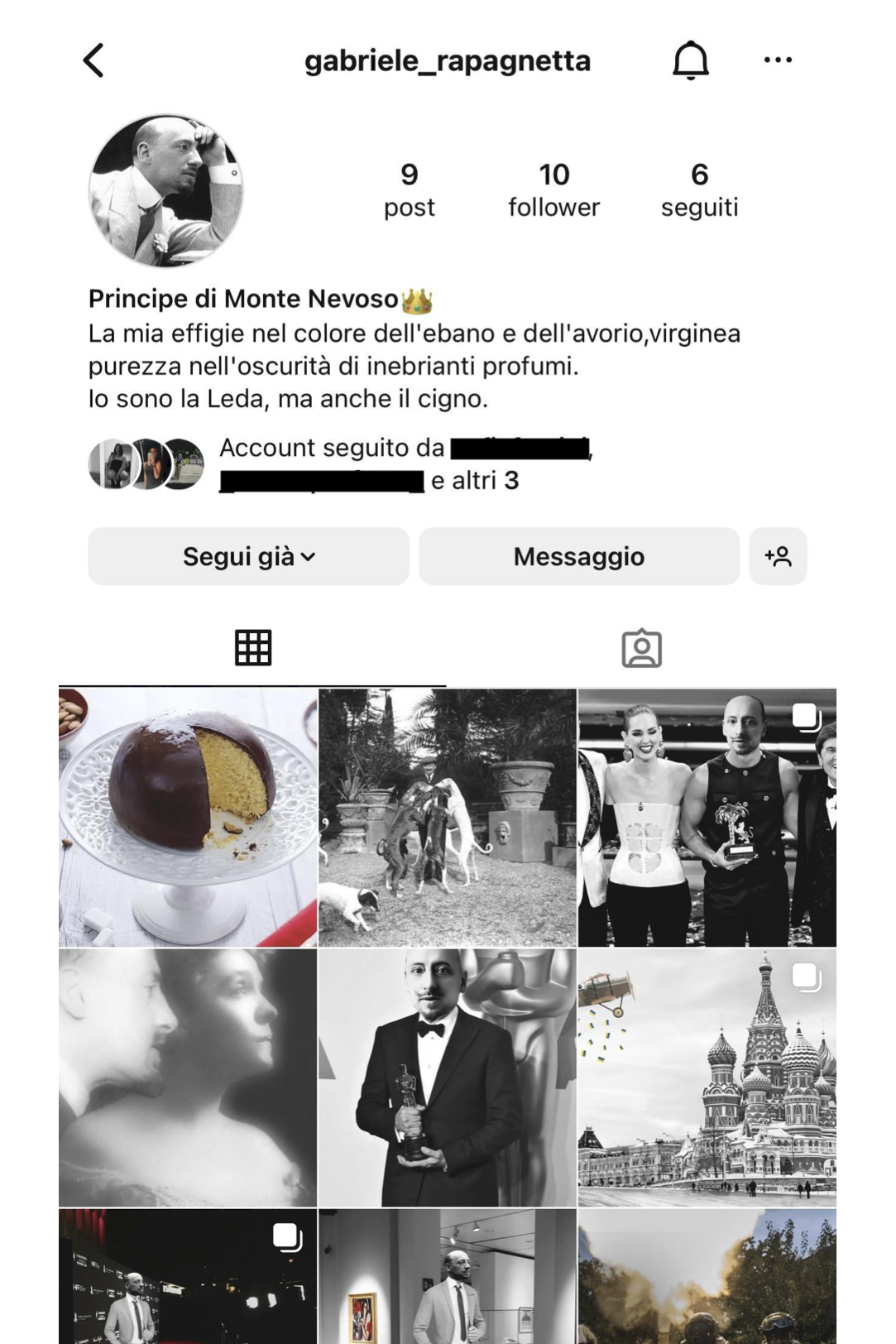This screenshot has width=896, height=1344.
Task: Open the chocolate dome cake post
Action: pyautogui.click(x=188, y=818)
